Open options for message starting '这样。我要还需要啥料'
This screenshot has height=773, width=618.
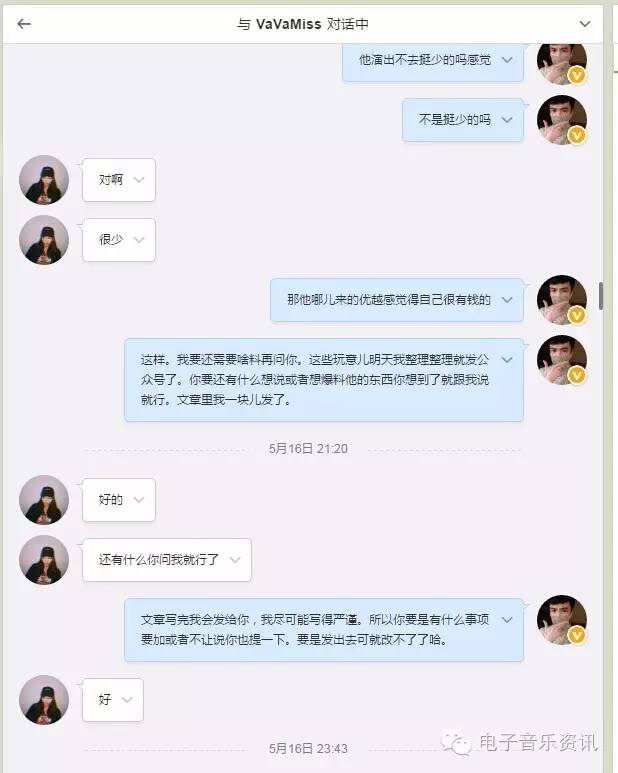[x=507, y=359]
